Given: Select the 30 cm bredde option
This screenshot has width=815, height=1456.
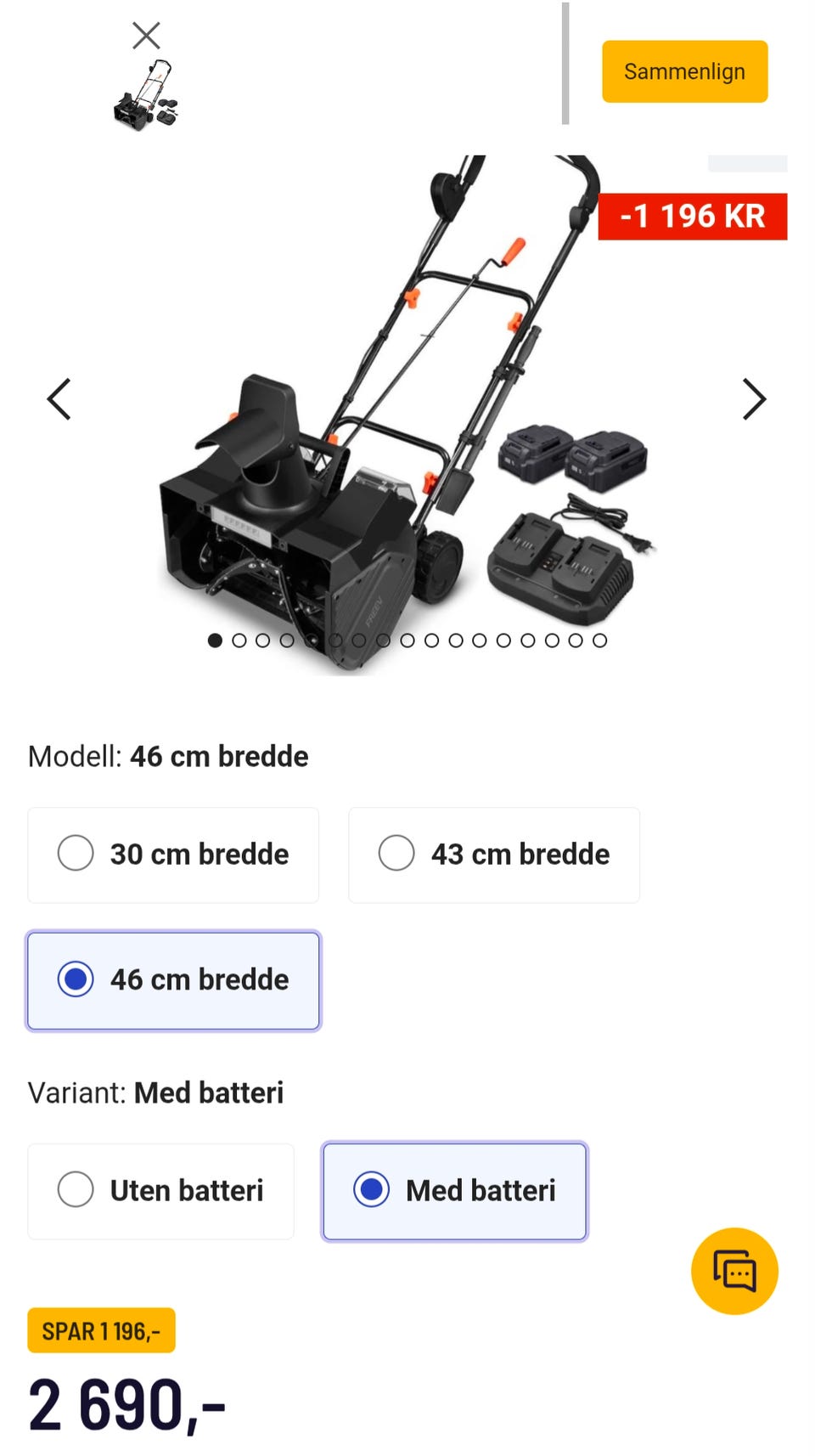Looking at the screenshot, I should pos(173,855).
